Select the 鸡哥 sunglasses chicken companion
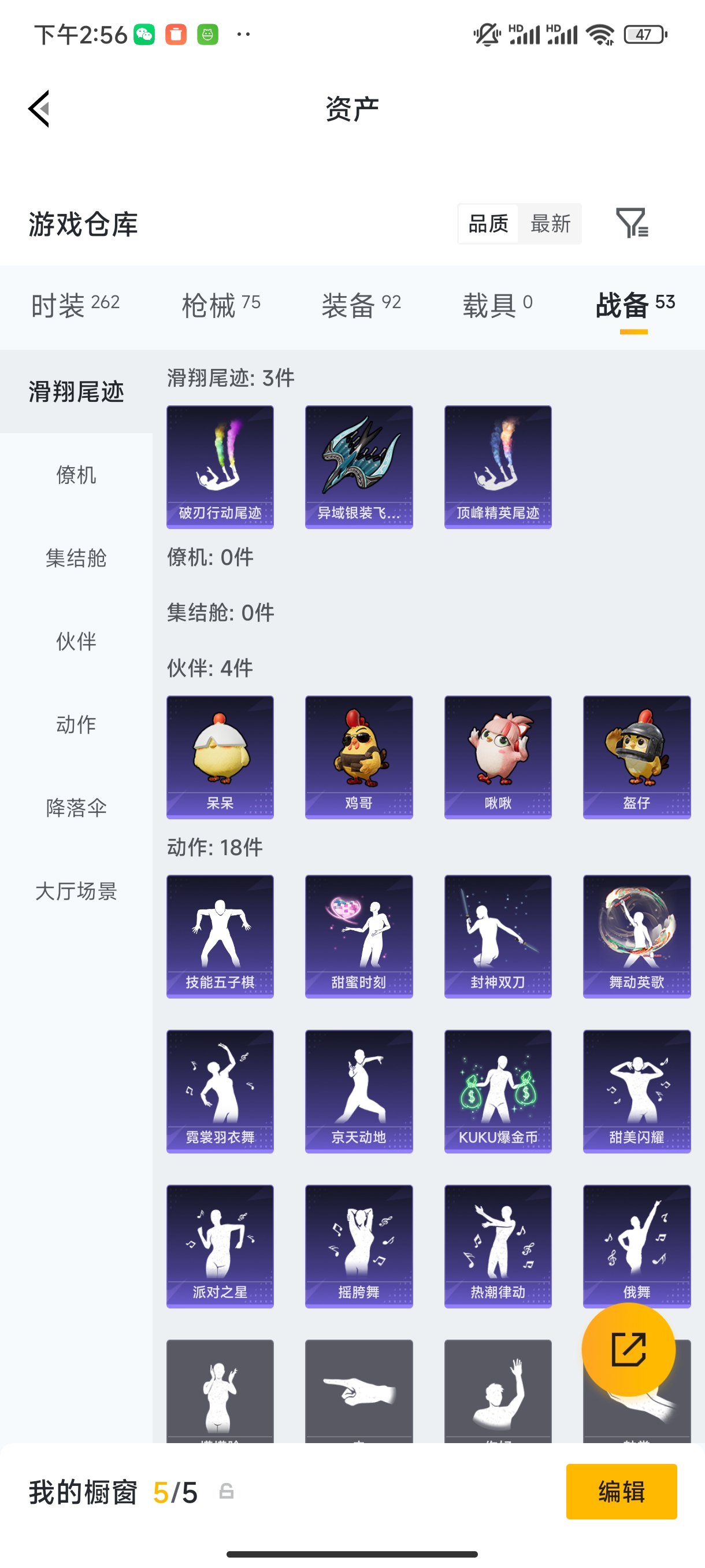 point(359,755)
